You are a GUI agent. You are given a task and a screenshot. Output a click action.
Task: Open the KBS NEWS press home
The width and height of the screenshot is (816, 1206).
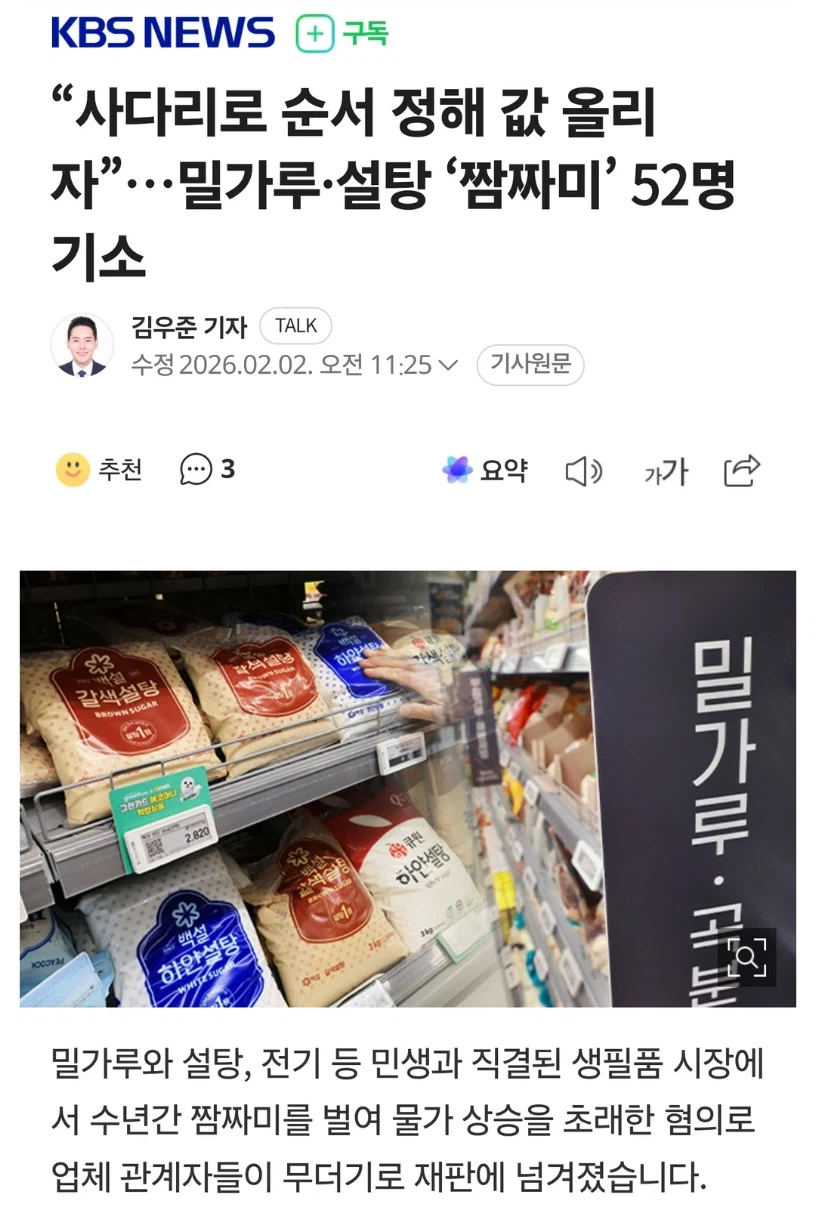163,33
